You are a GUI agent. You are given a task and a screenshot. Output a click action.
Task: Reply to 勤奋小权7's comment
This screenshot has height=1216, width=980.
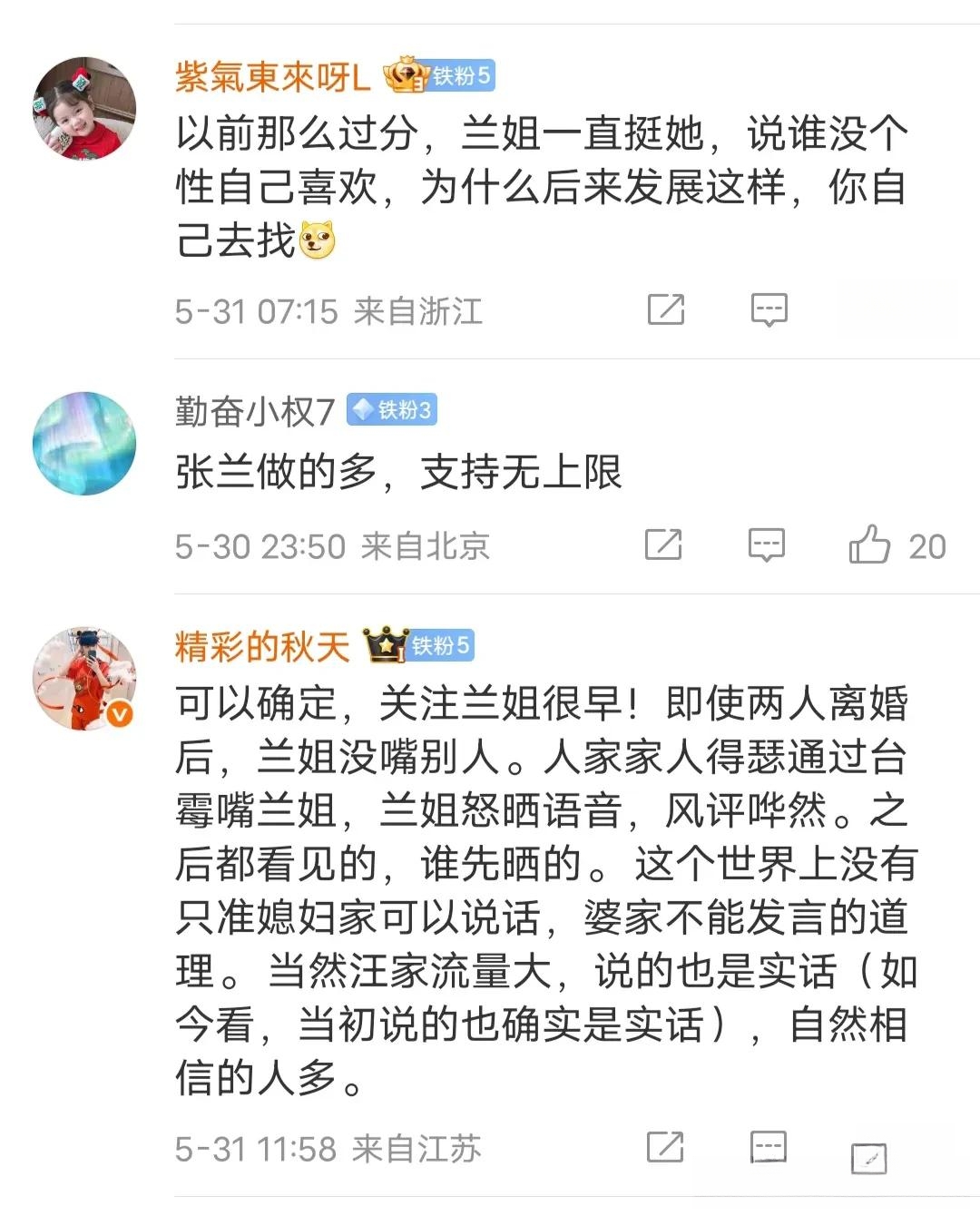[766, 545]
